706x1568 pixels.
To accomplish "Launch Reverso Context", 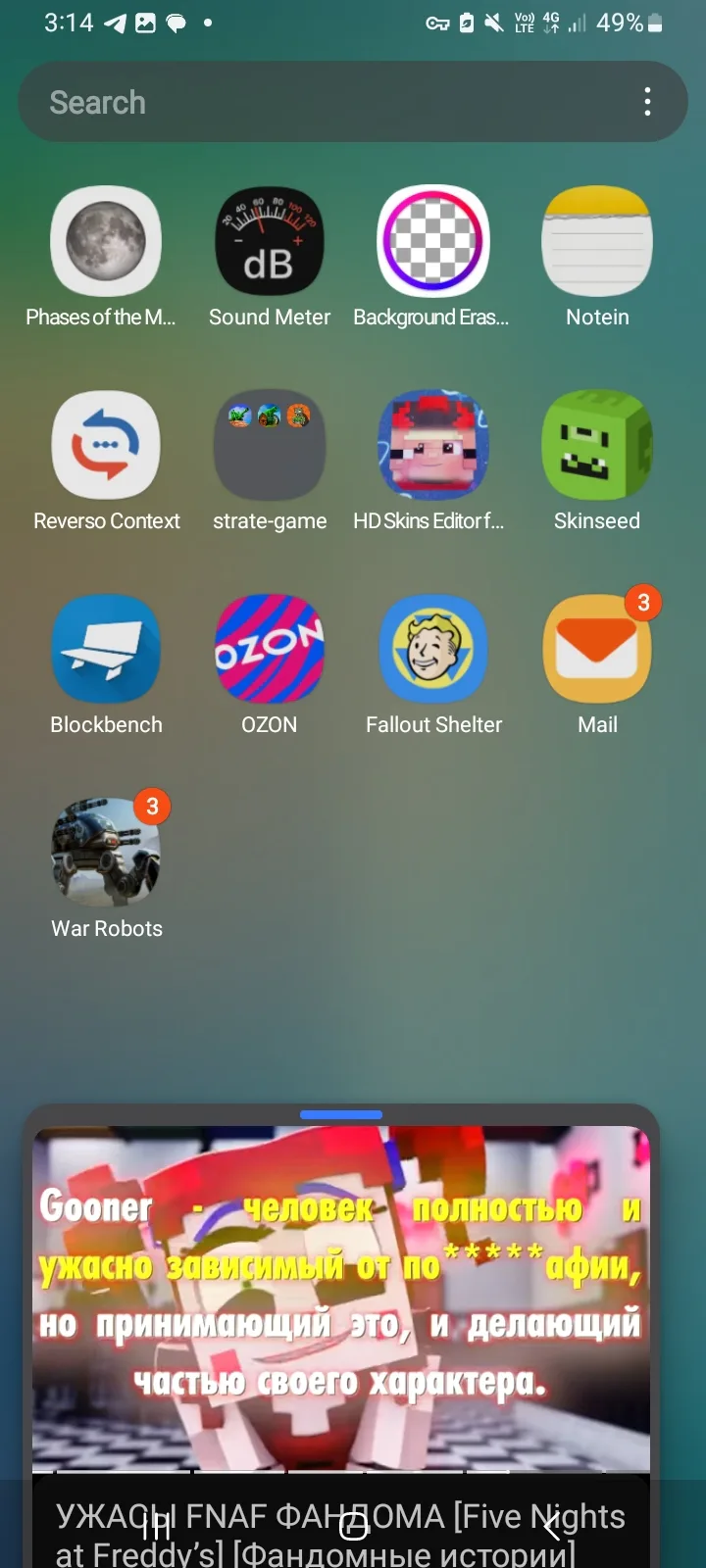I will tap(106, 445).
